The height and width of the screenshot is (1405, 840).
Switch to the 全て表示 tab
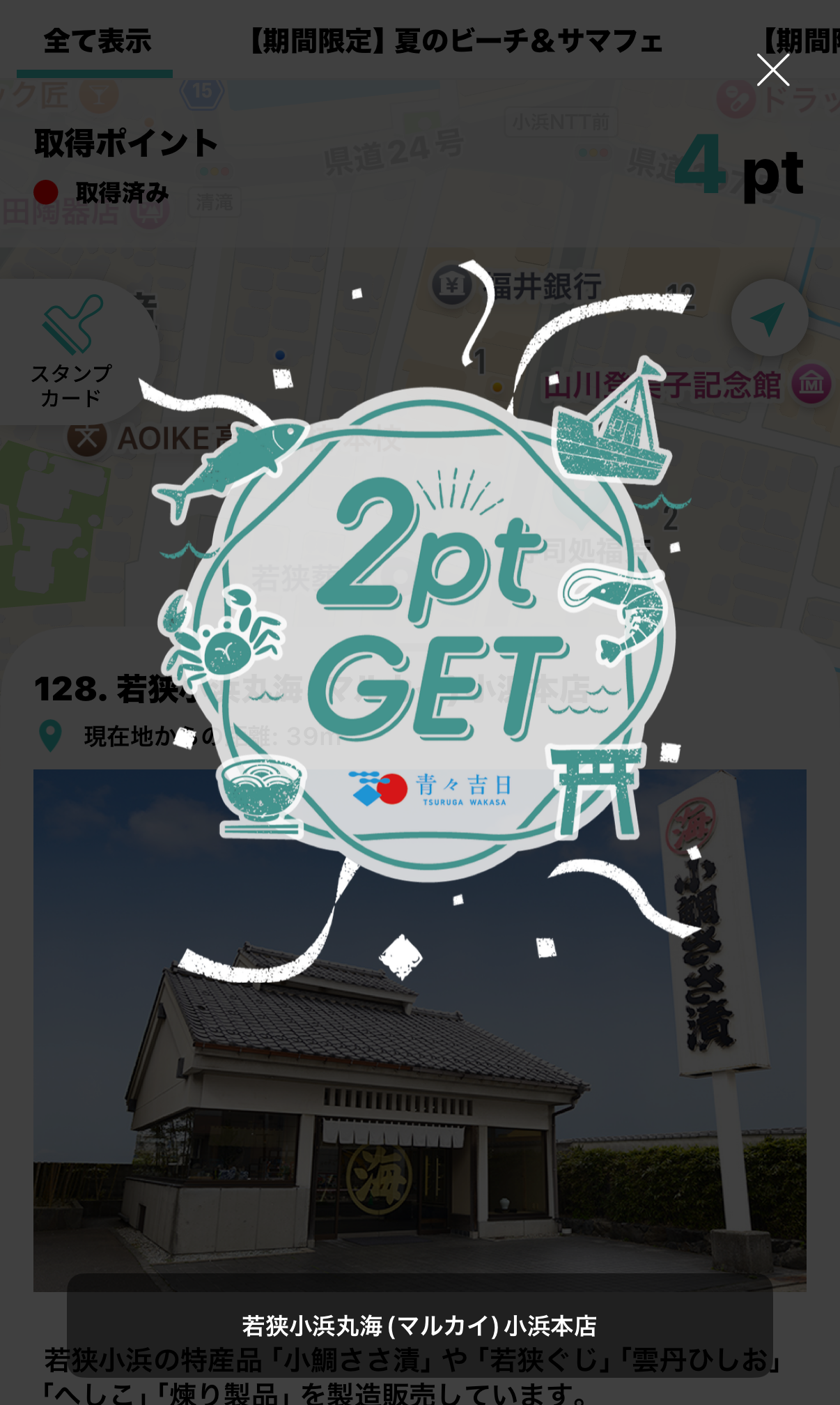pyautogui.click(x=97, y=42)
